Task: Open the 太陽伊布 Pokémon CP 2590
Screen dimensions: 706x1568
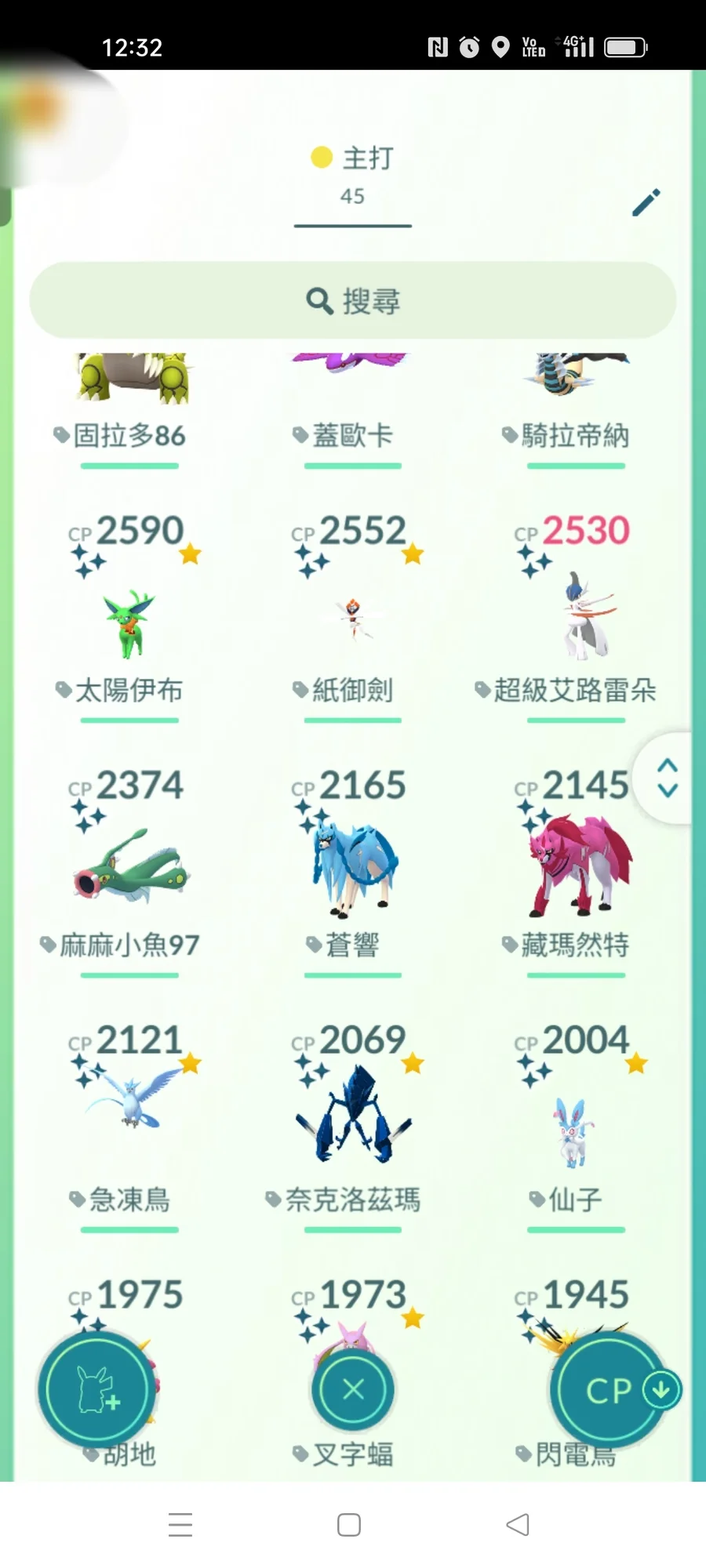Action: pyautogui.click(x=130, y=623)
